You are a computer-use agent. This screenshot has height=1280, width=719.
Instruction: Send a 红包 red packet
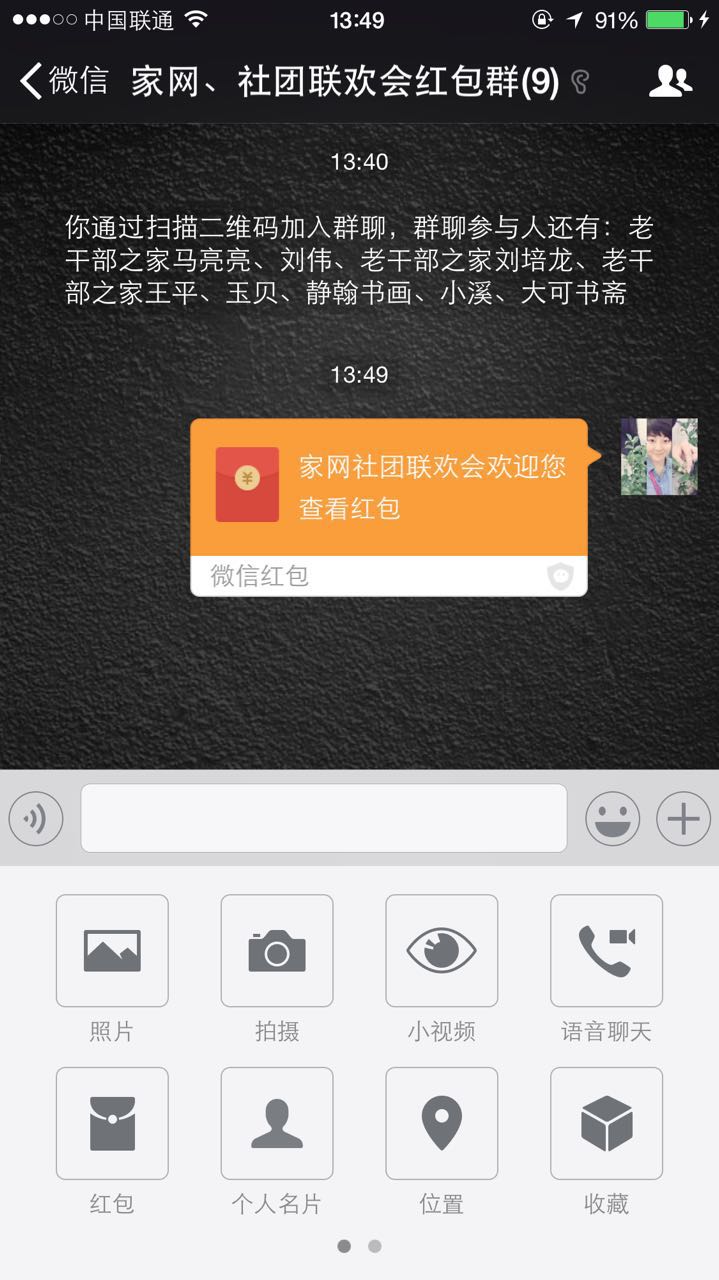(112, 1124)
